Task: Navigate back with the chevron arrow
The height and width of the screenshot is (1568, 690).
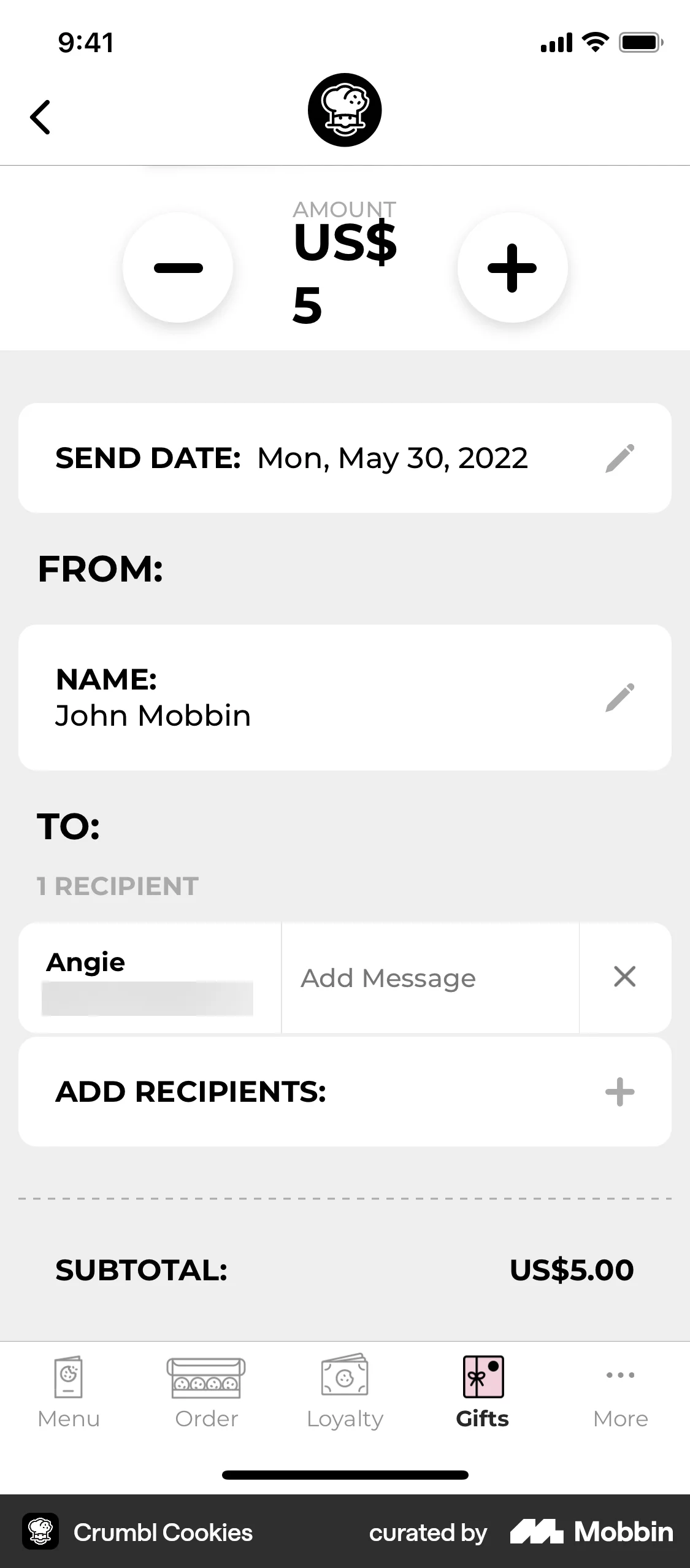Action: (40, 117)
